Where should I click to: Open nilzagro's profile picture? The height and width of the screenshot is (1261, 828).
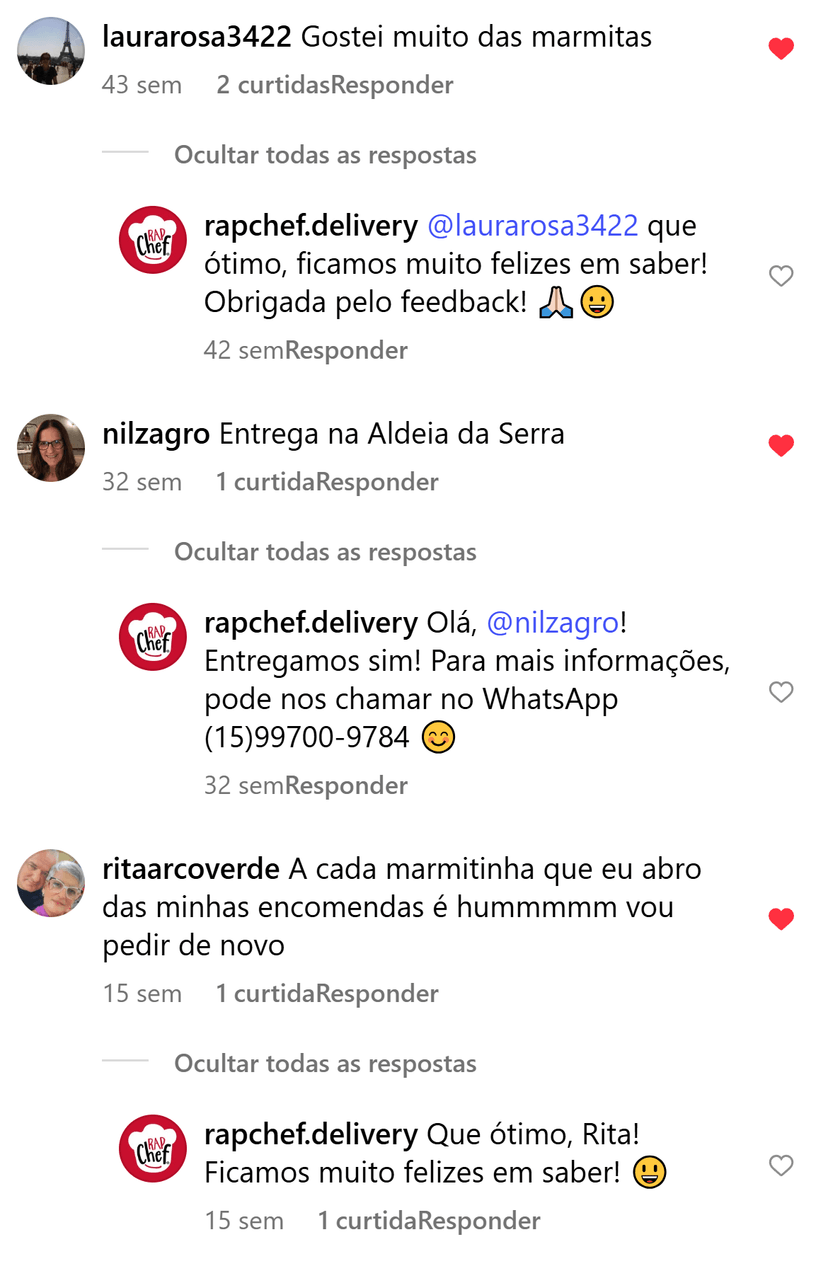(x=50, y=447)
